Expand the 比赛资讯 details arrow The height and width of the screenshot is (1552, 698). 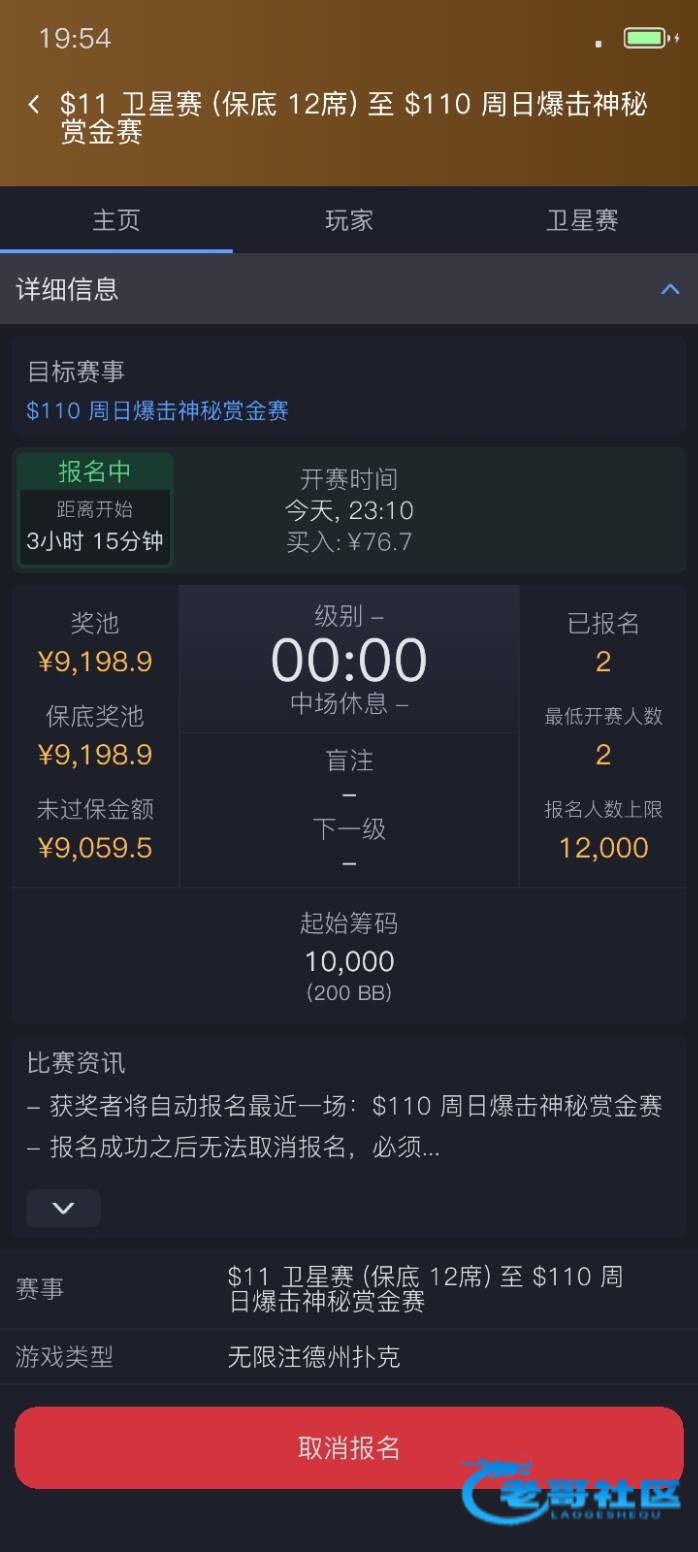tap(63, 1208)
